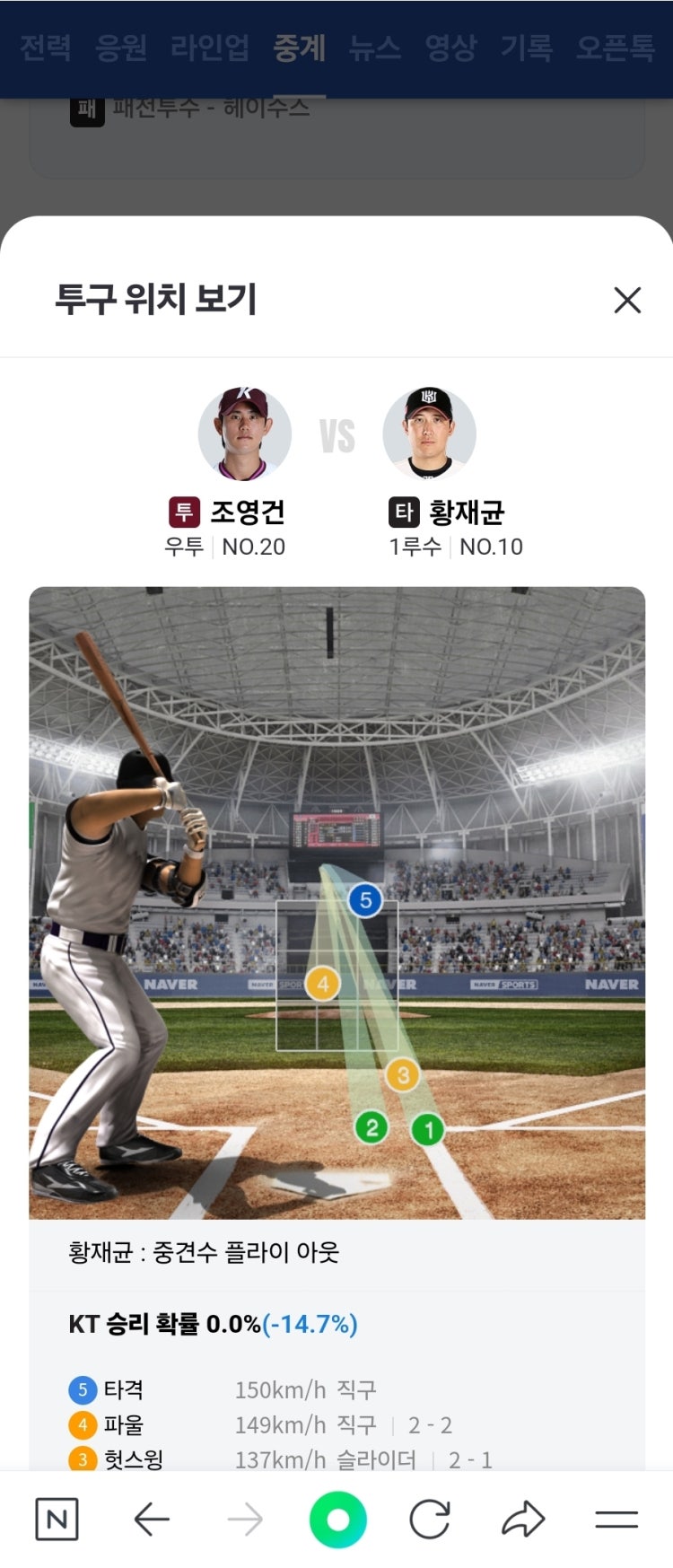Share this page
Image resolution: width=673 pixels, height=1568 pixels.
(523, 1520)
